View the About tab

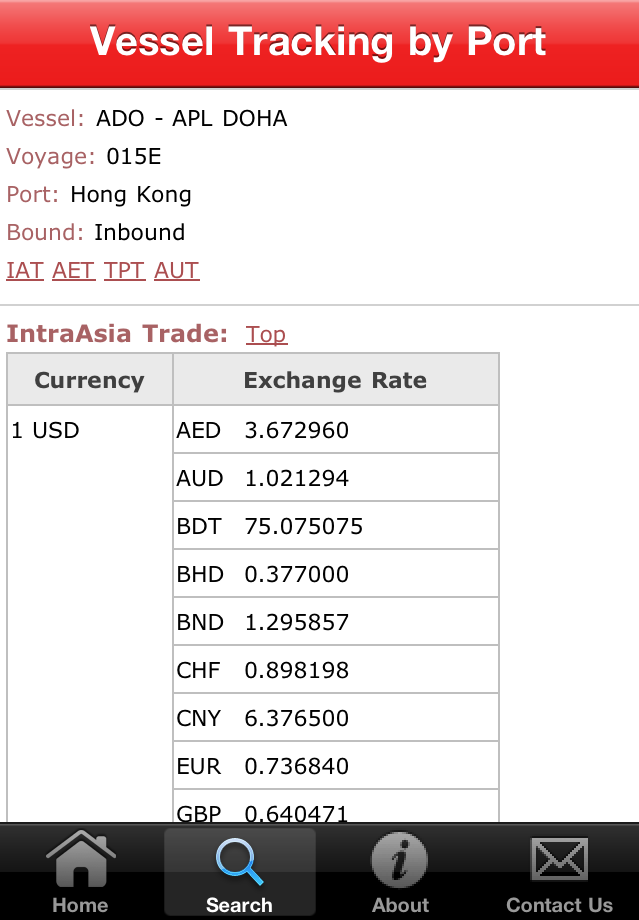tap(400, 873)
